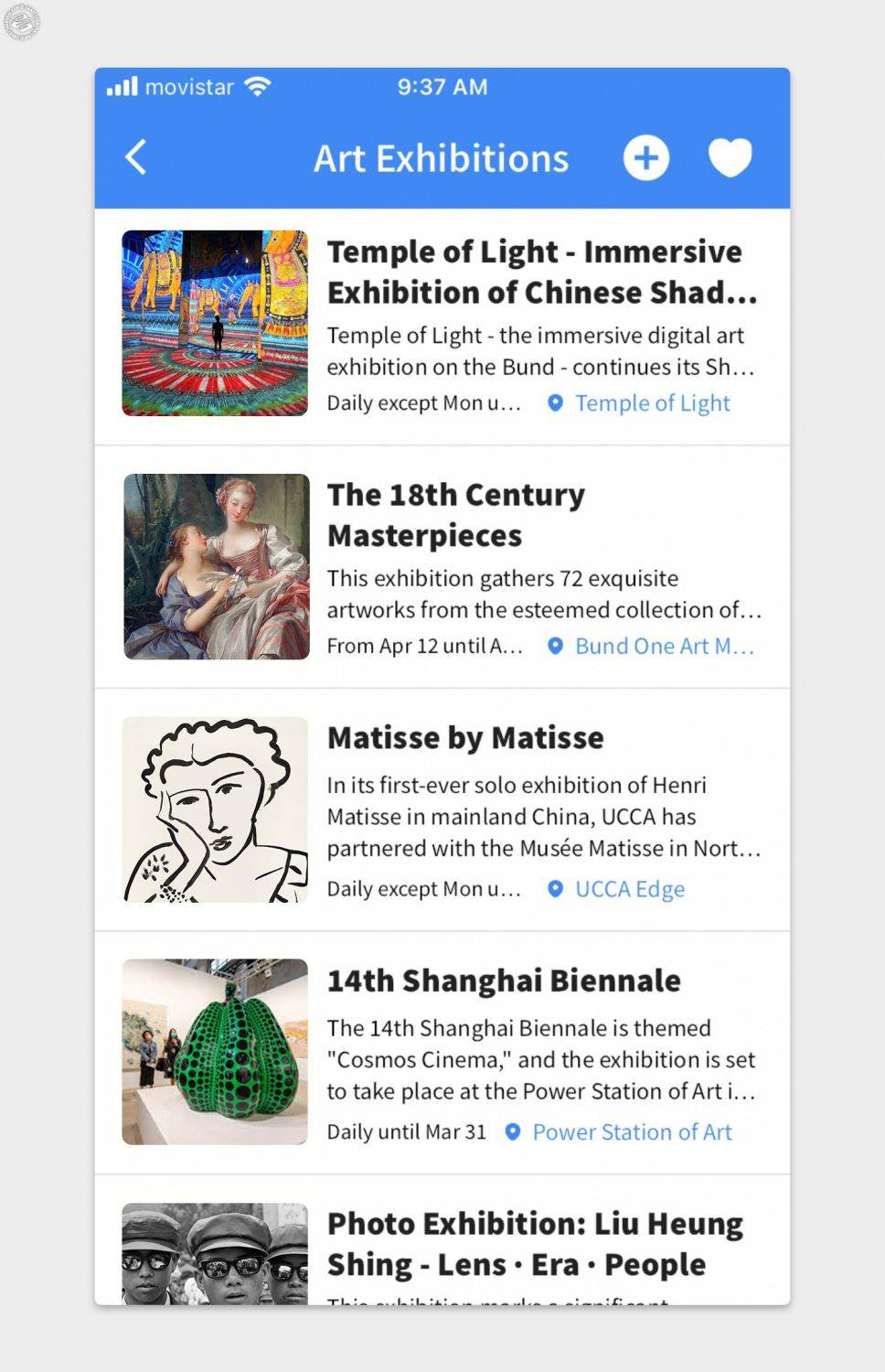Select the Matisse by Matisse exhibition entry

[x=464, y=737]
